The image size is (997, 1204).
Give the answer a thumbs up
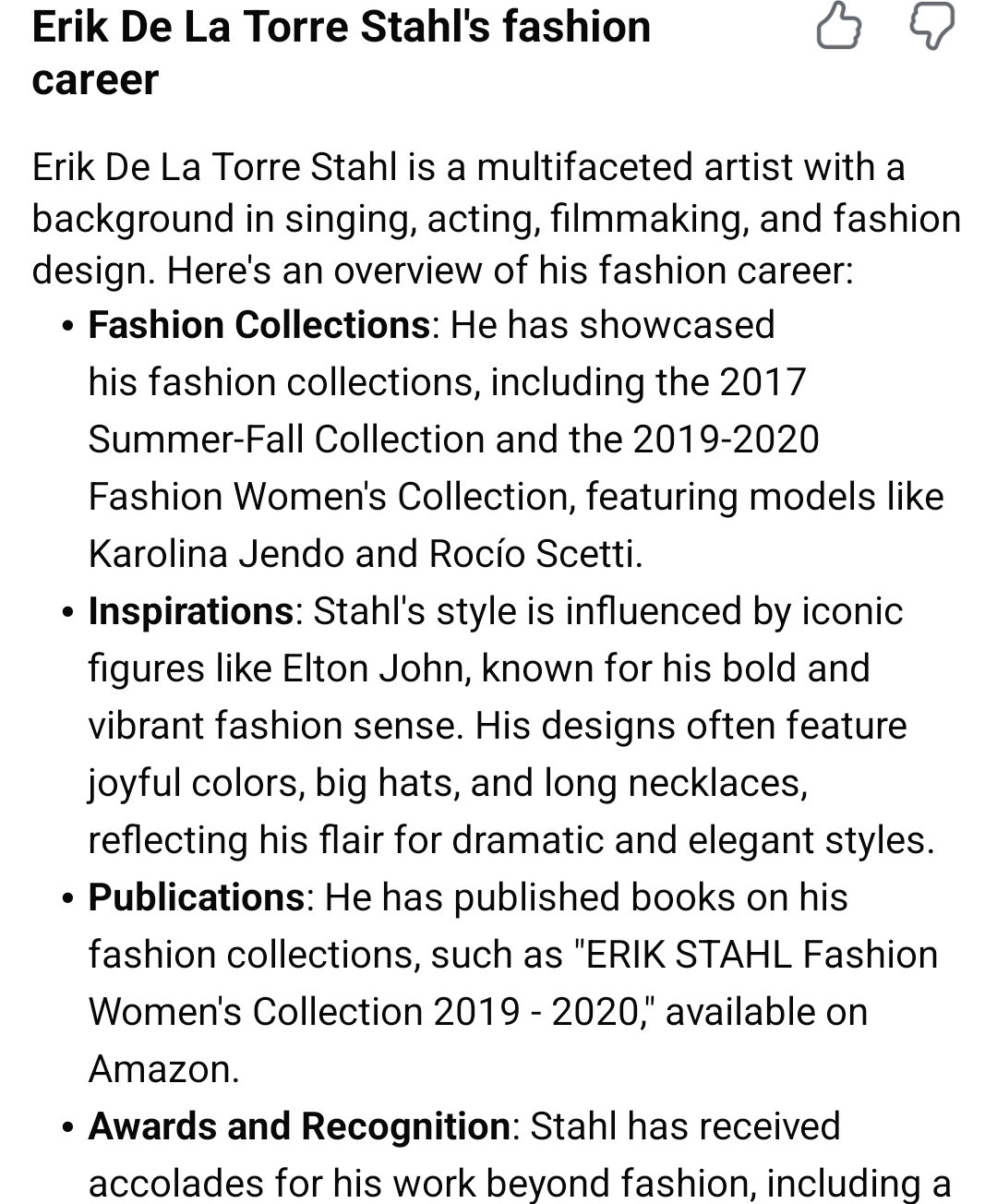click(x=838, y=27)
